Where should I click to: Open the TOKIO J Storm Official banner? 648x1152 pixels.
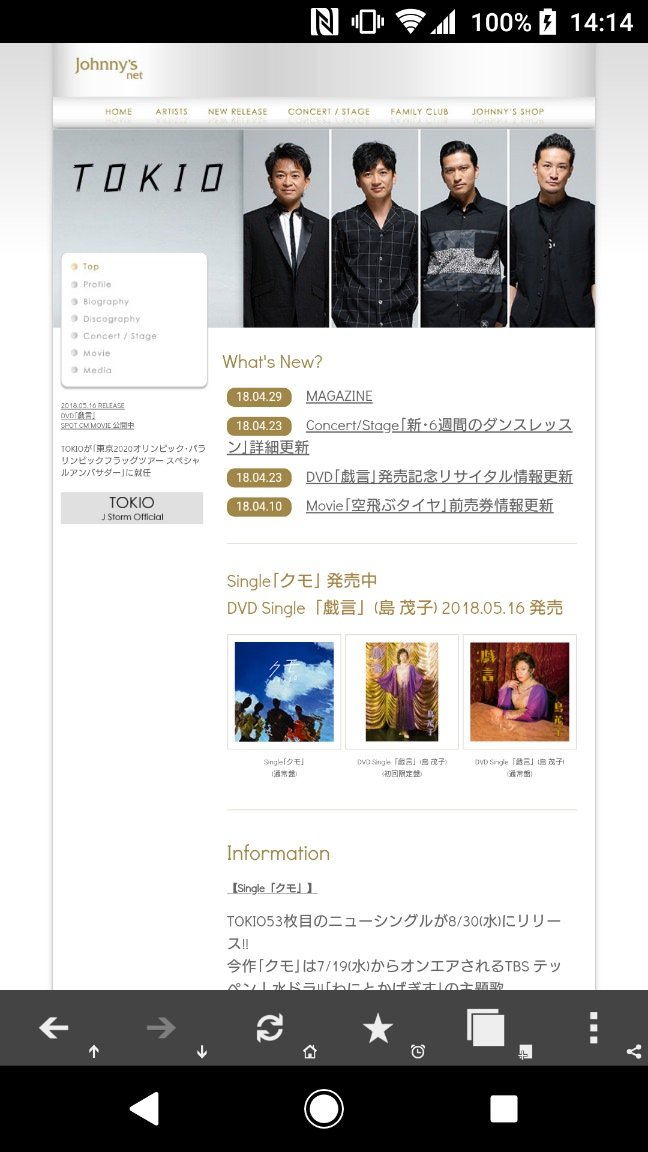click(x=132, y=508)
